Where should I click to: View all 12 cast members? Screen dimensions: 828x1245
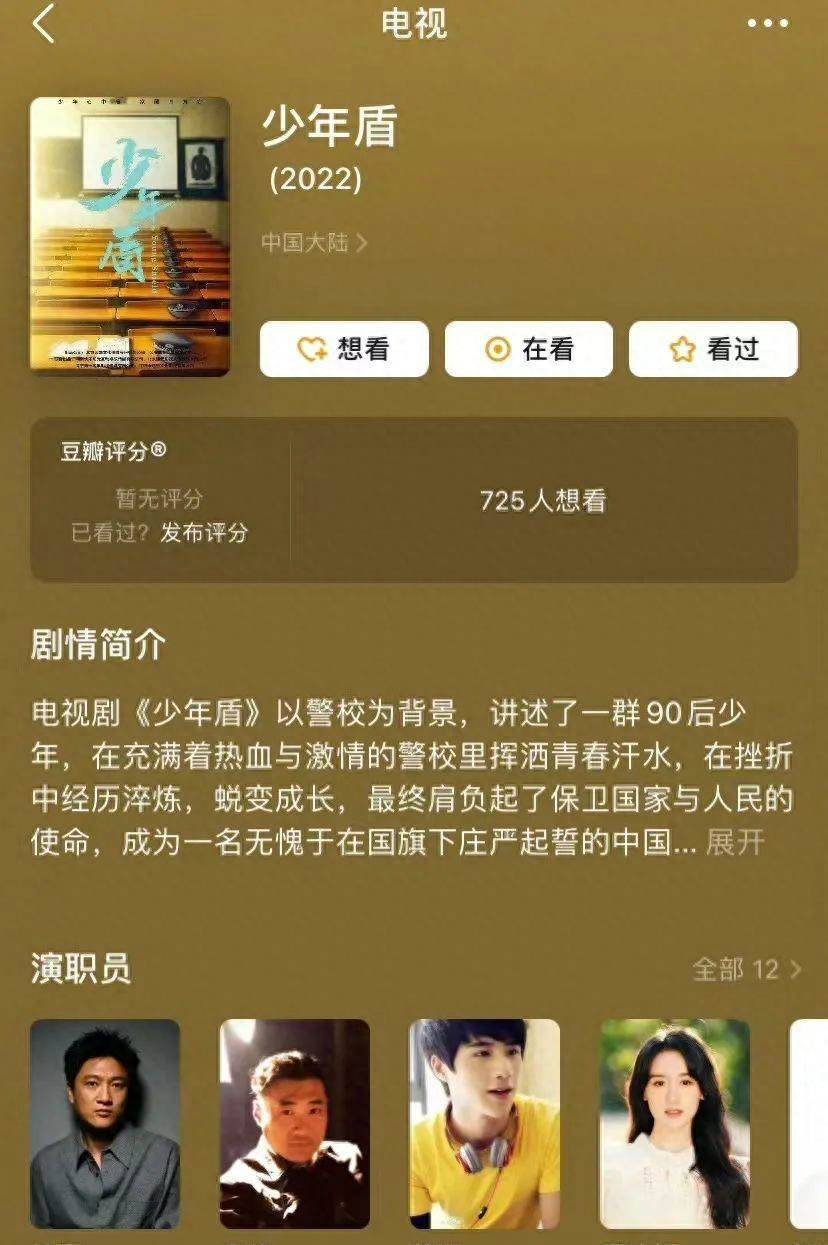[746, 969]
